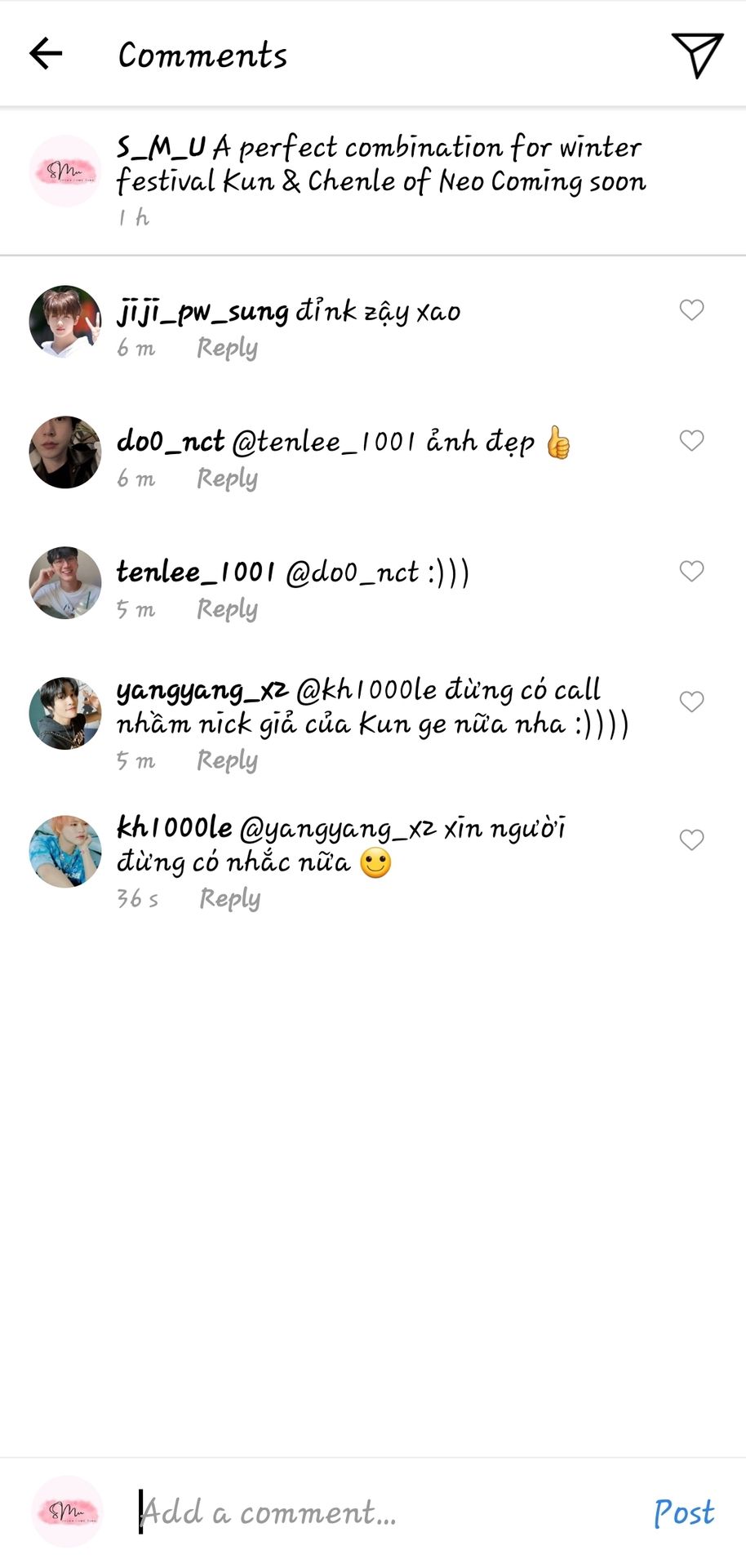746x1568 pixels.
Task: Like kh1000le's comment
Action: tap(691, 840)
